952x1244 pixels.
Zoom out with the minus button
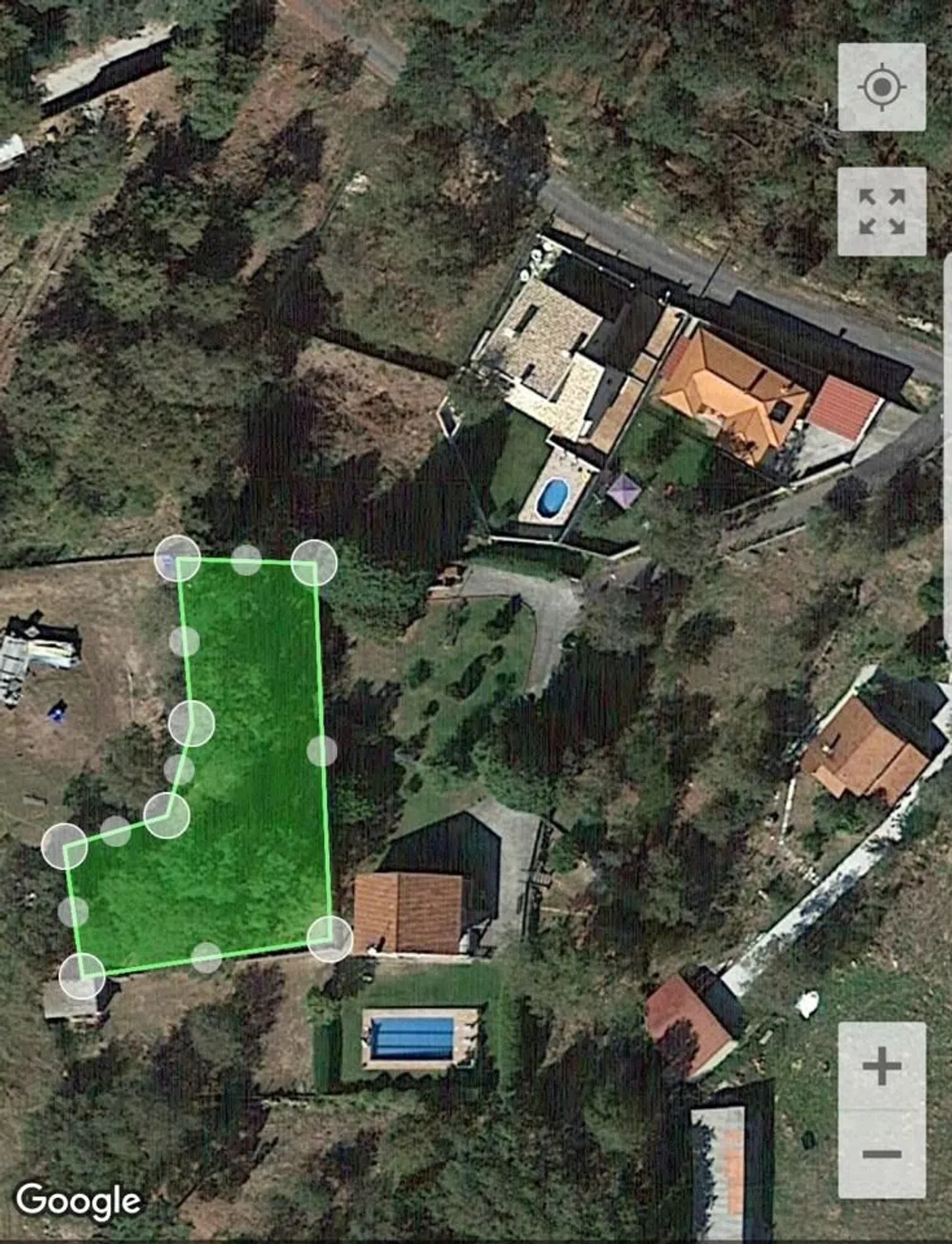click(x=882, y=1154)
